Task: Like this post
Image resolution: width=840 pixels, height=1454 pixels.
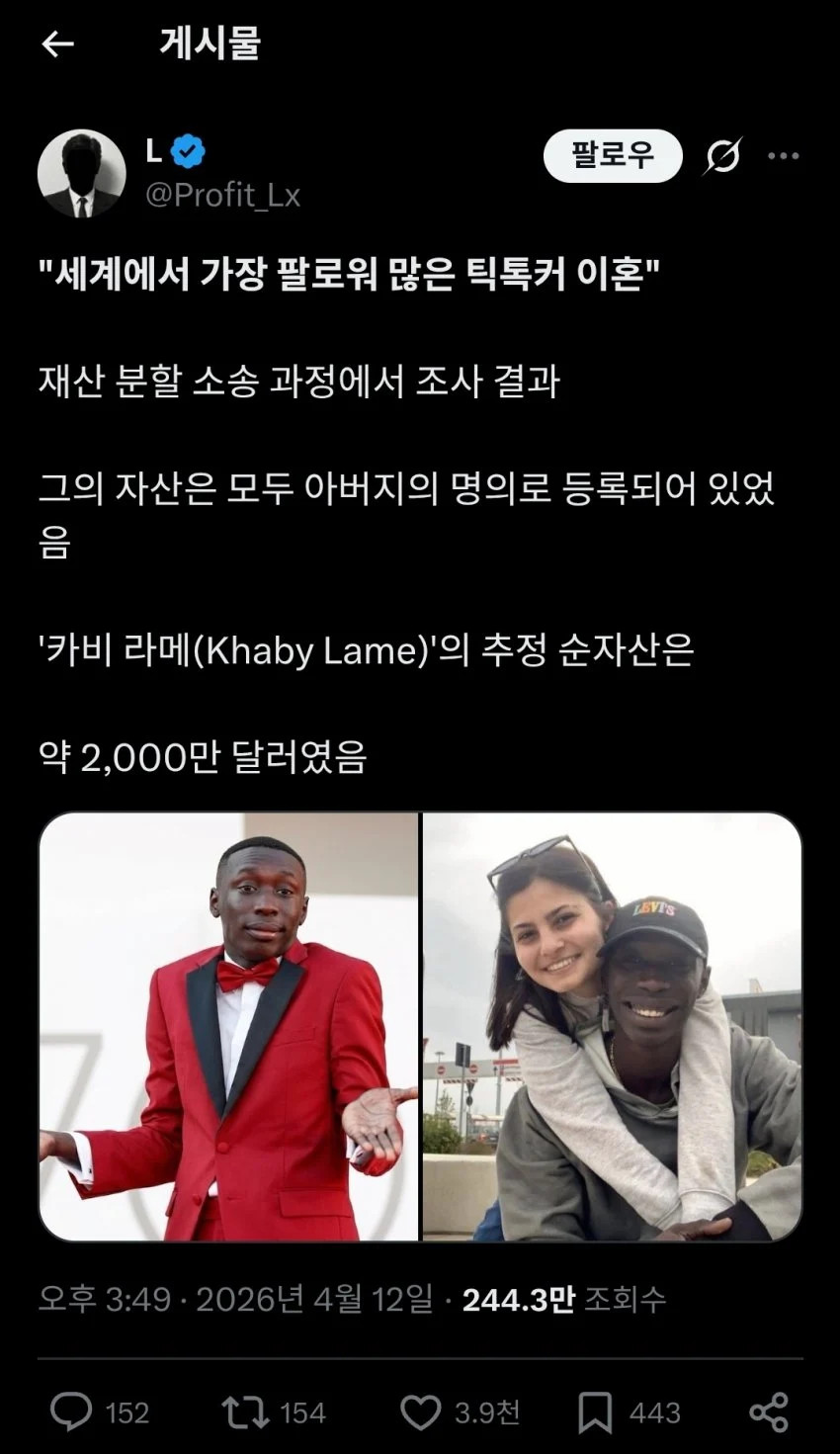Action: click(x=421, y=1411)
